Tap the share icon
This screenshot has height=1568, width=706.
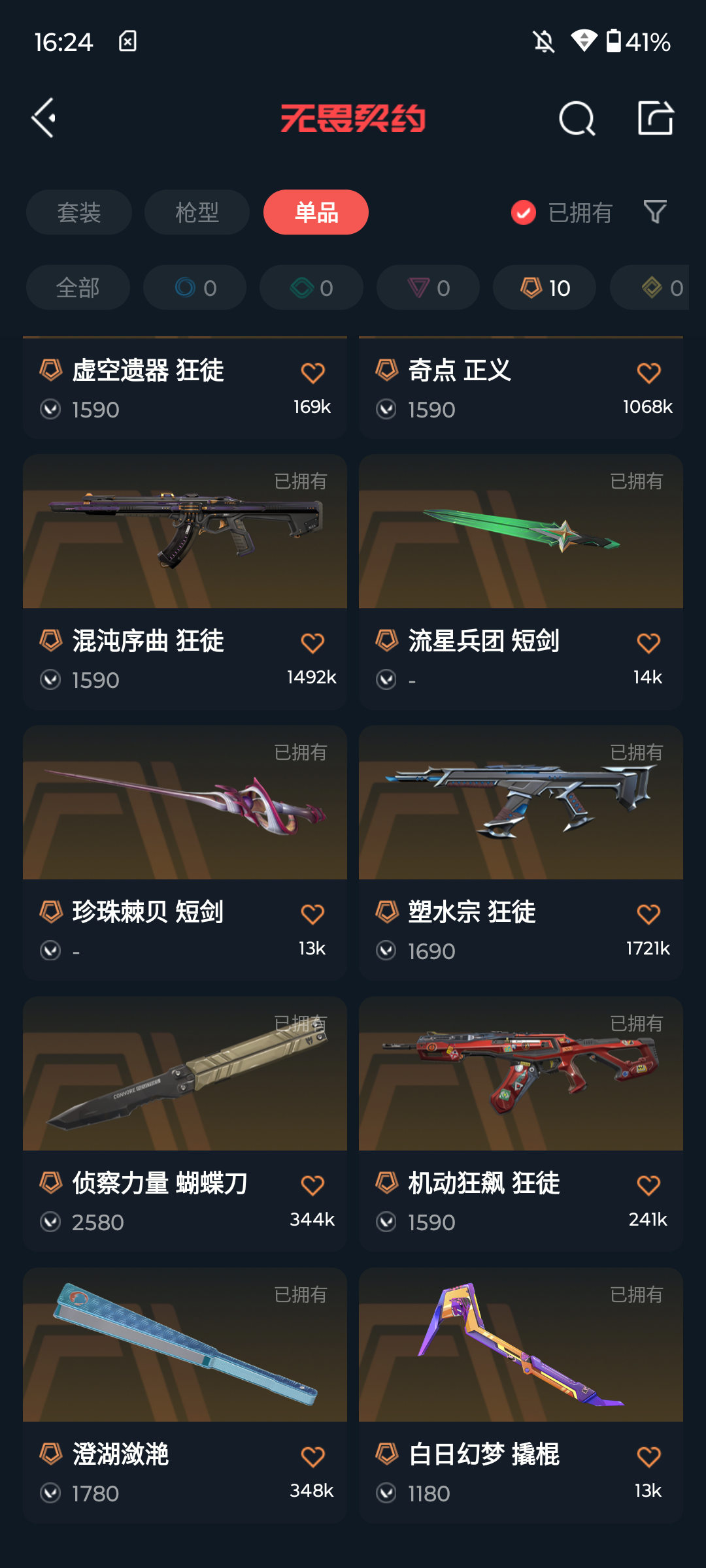point(655,118)
